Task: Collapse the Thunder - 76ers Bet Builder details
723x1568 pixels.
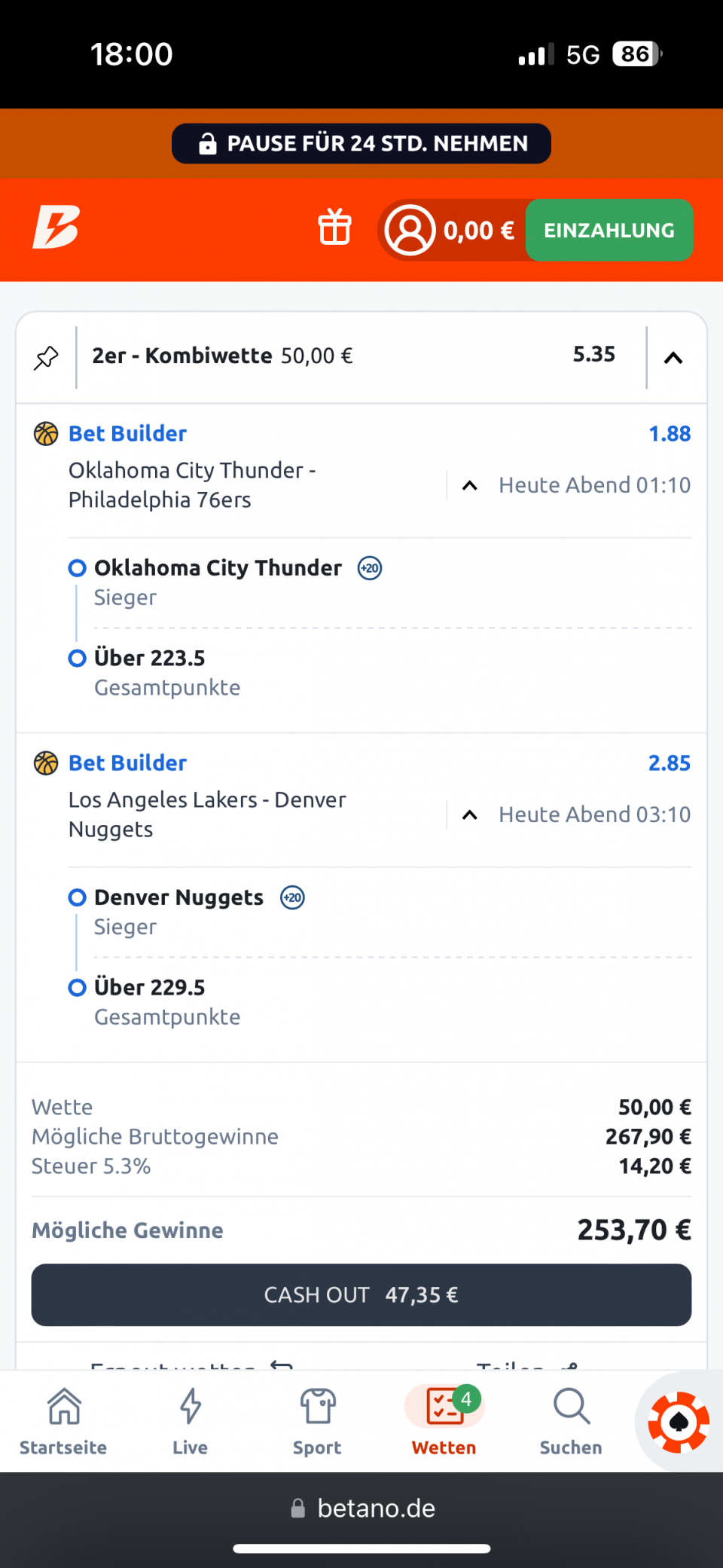Action: pos(470,485)
